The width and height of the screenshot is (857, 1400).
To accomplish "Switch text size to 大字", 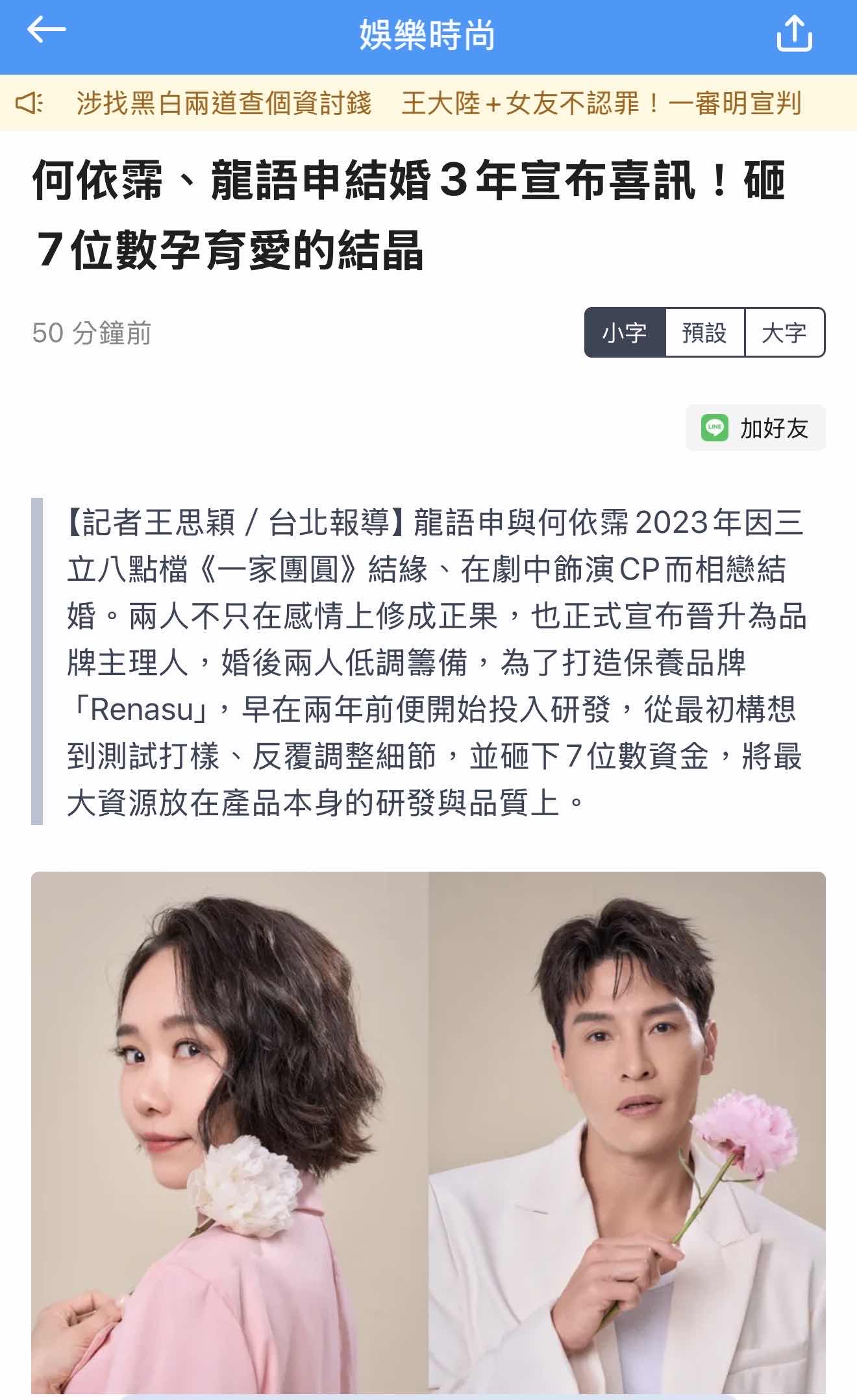I will (x=784, y=332).
